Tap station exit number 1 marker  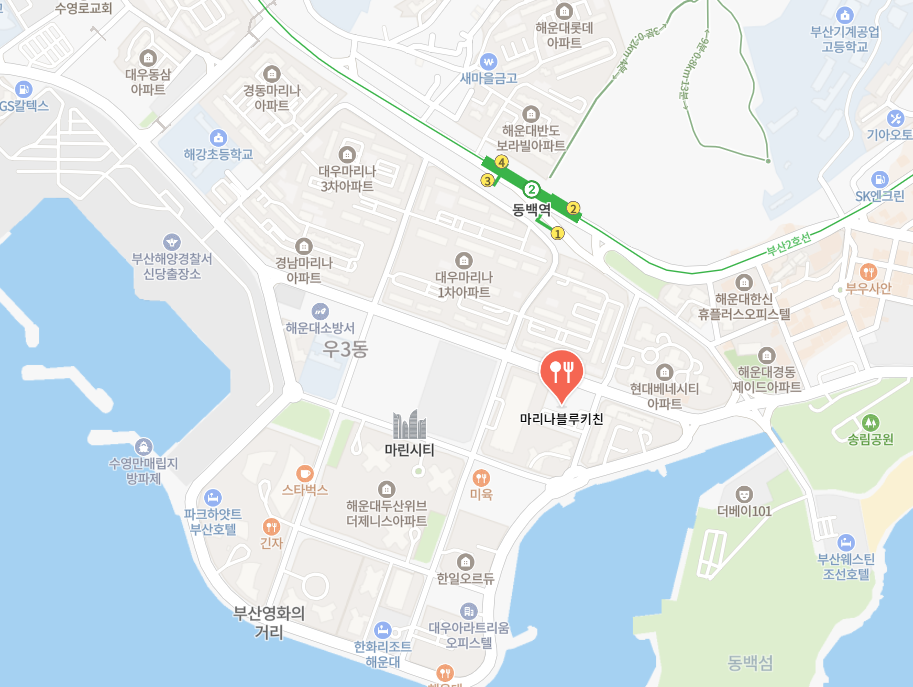pos(558,233)
